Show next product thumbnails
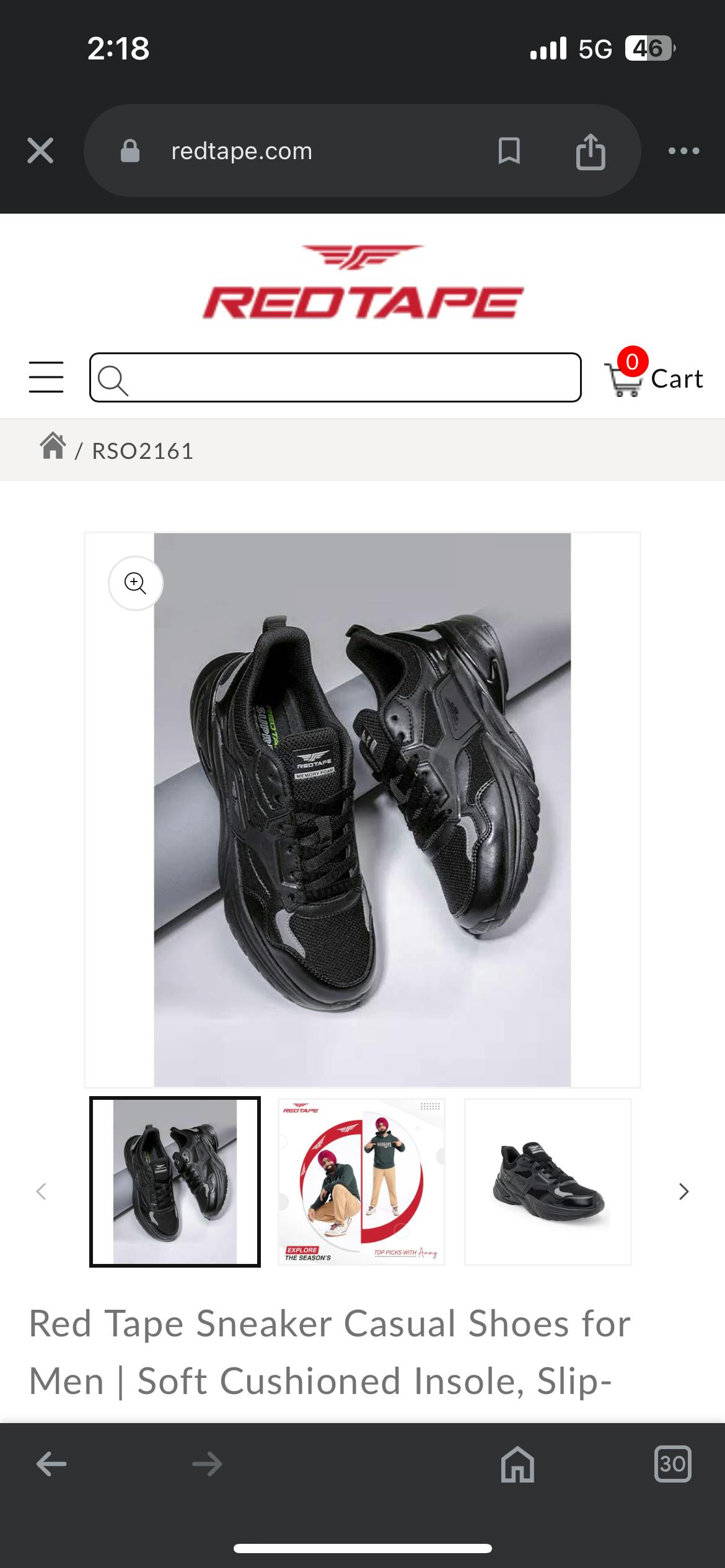This screenshot has height=1568, width=725. [x=683, y=1191]
